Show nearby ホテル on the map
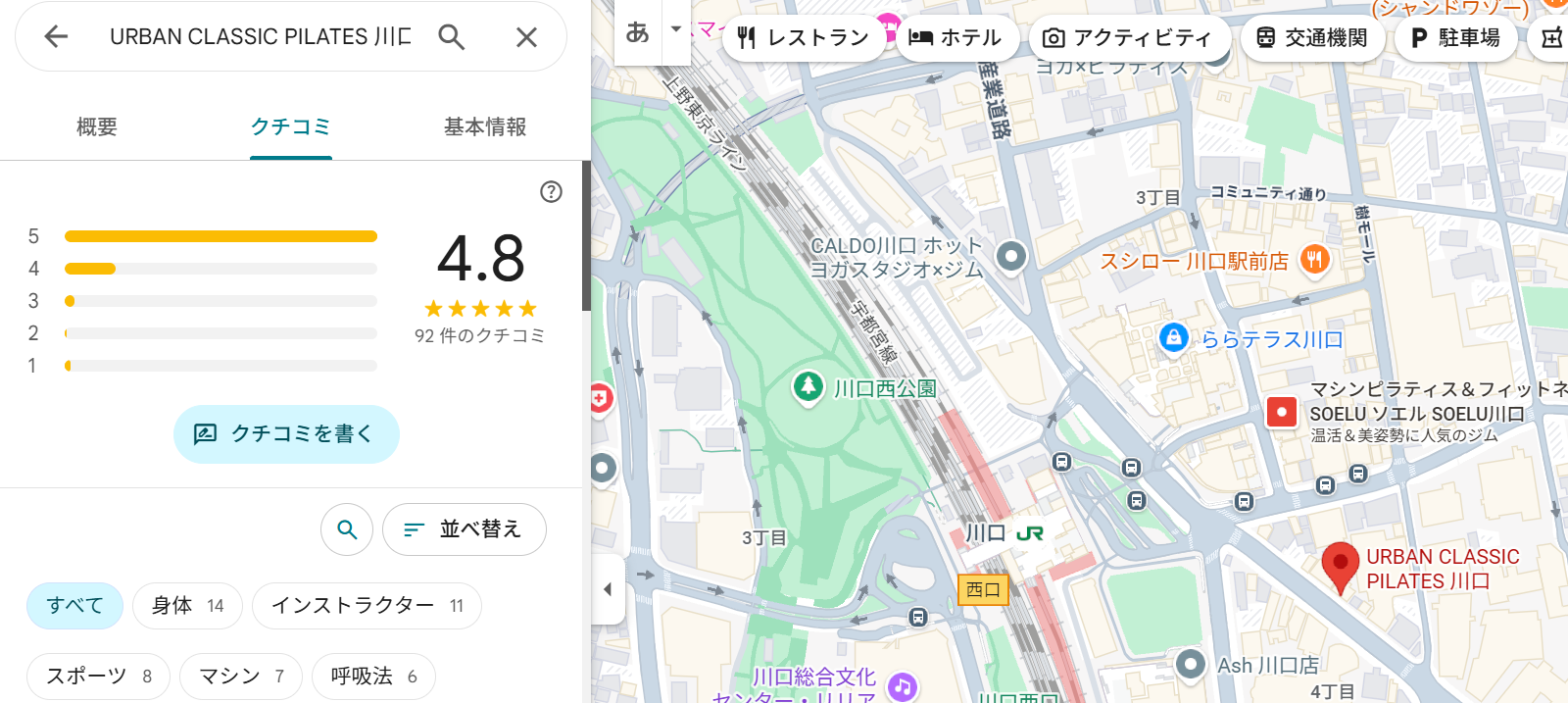The image size is (1568, 703). click(x=955, y=38)
